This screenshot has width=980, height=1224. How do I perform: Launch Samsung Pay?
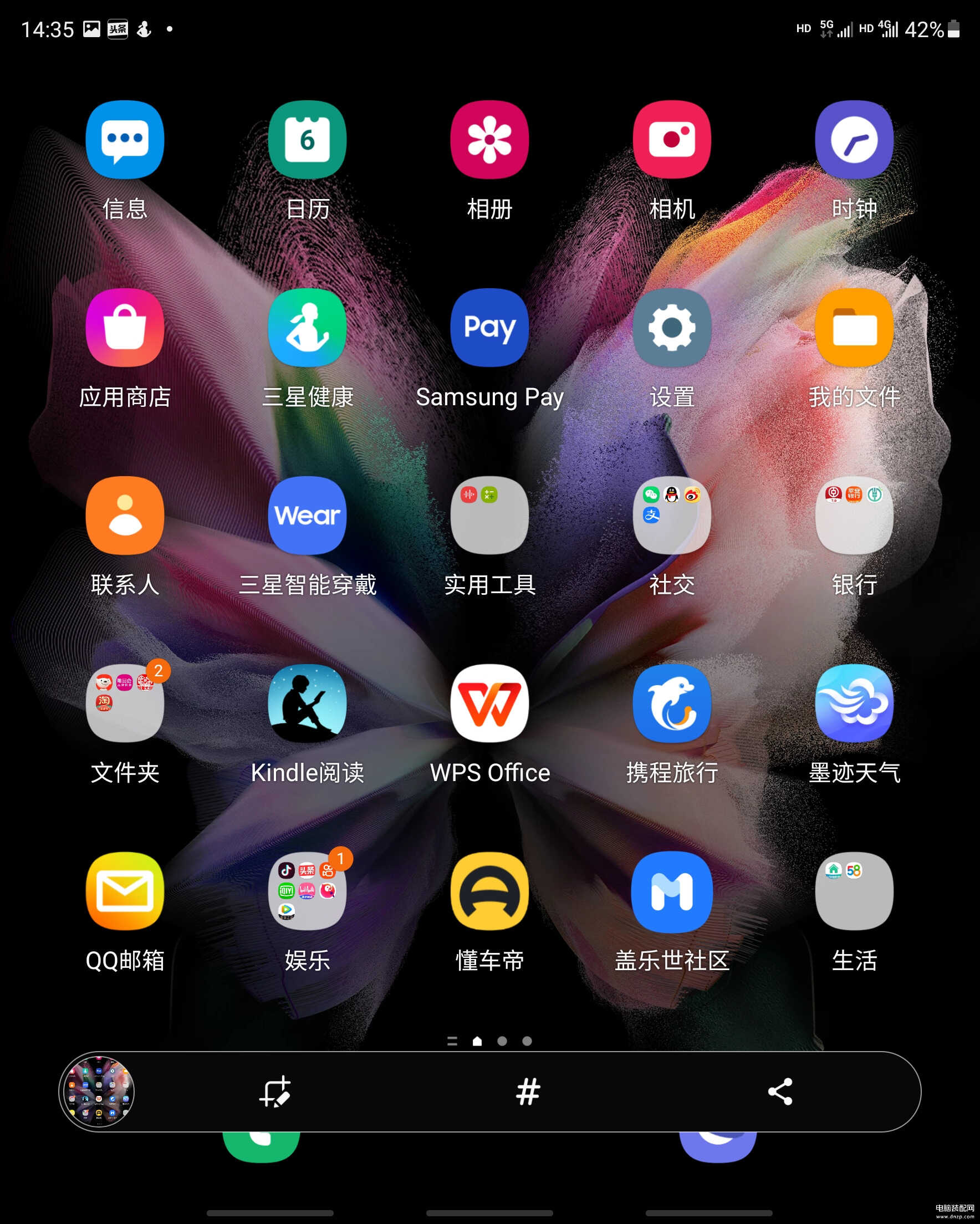point(489,328)
